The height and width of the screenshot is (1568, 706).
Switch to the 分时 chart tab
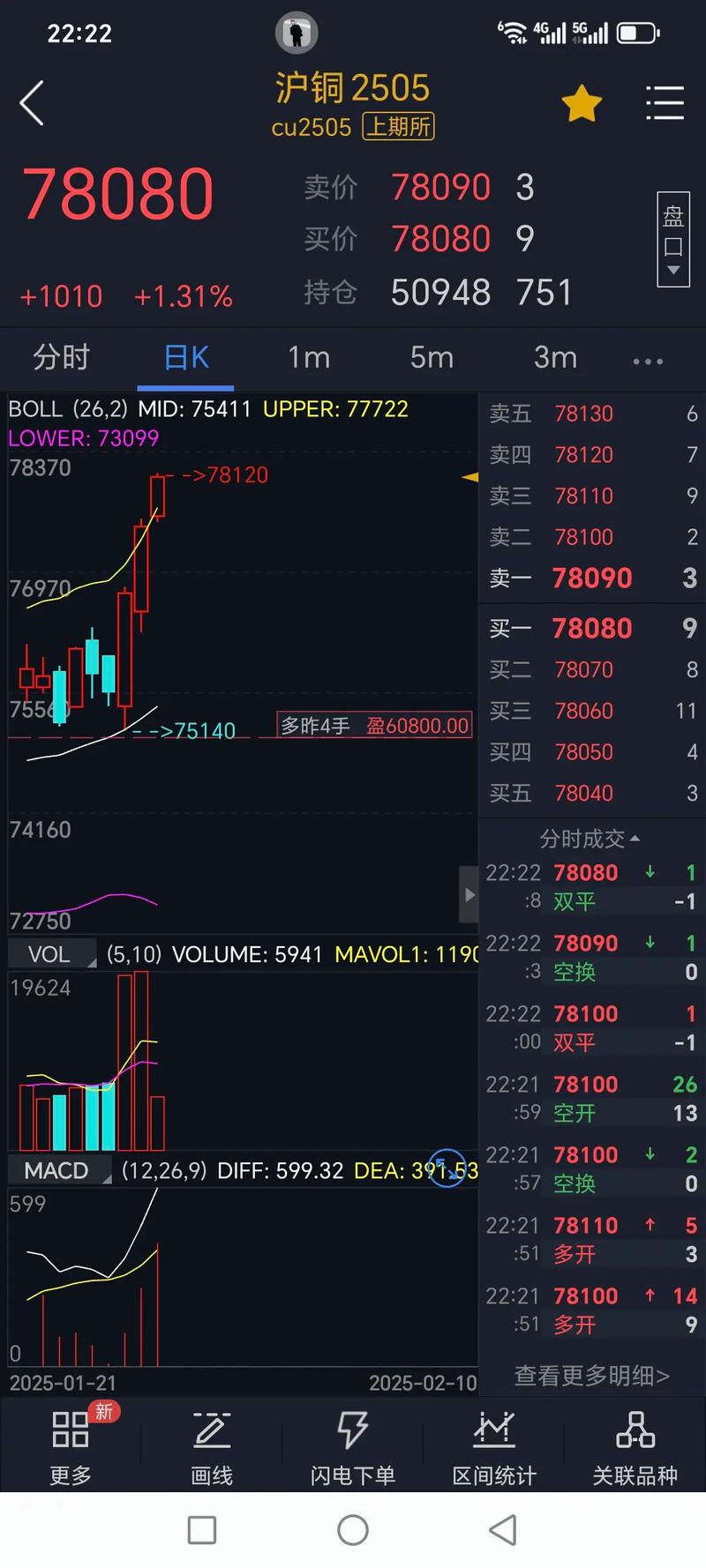click(x=62, y=357)
